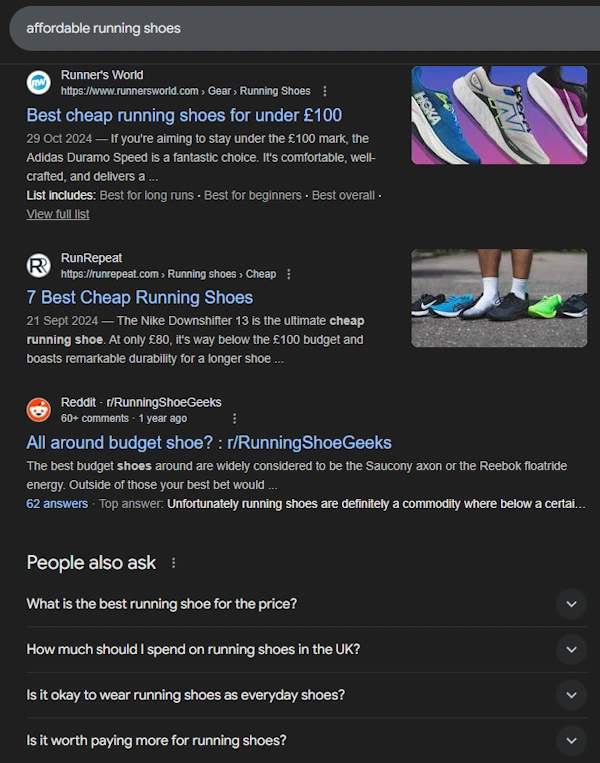Expand How much should I spend on running shoes
Image resolution: width=600 pixels, height=763 pixels.
571,649
